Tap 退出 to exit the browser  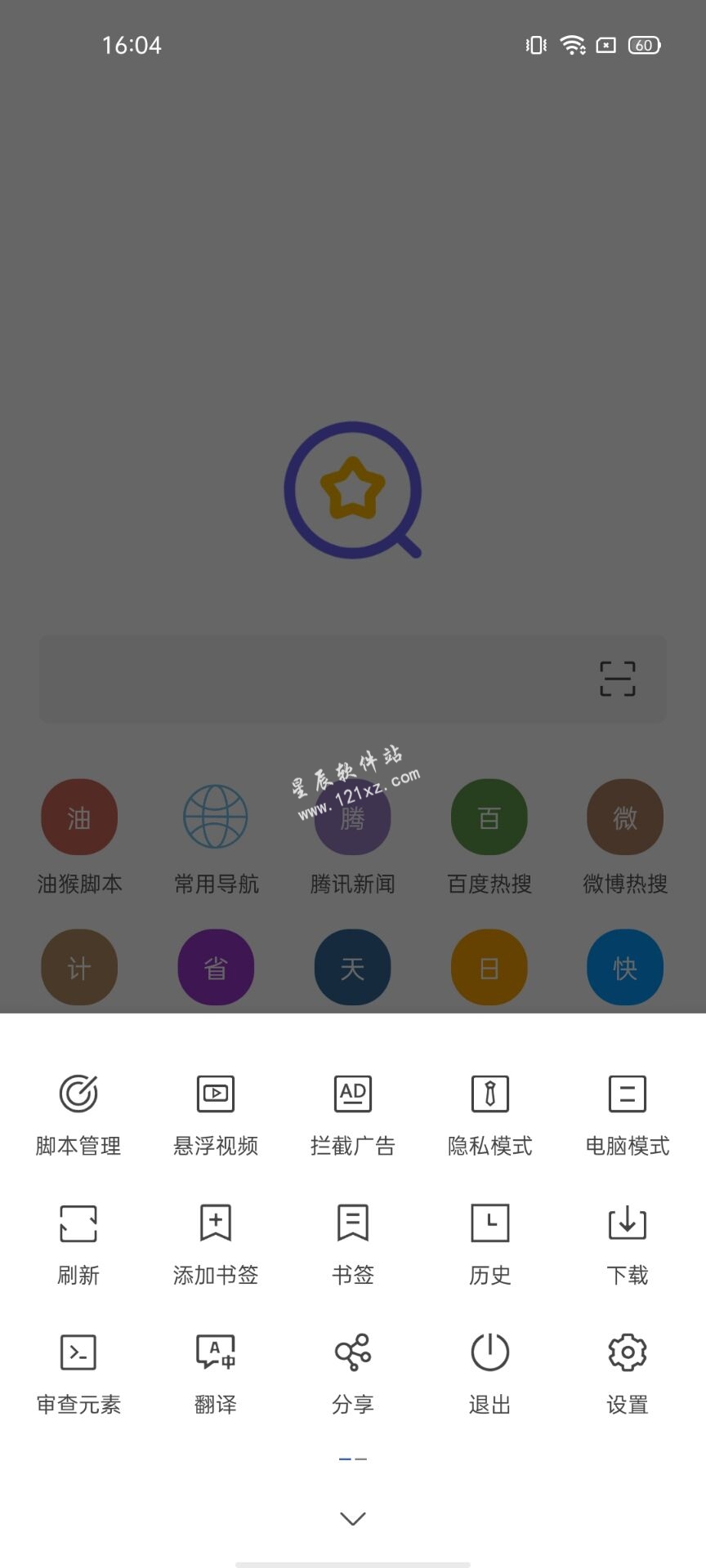coord(490,1374)
